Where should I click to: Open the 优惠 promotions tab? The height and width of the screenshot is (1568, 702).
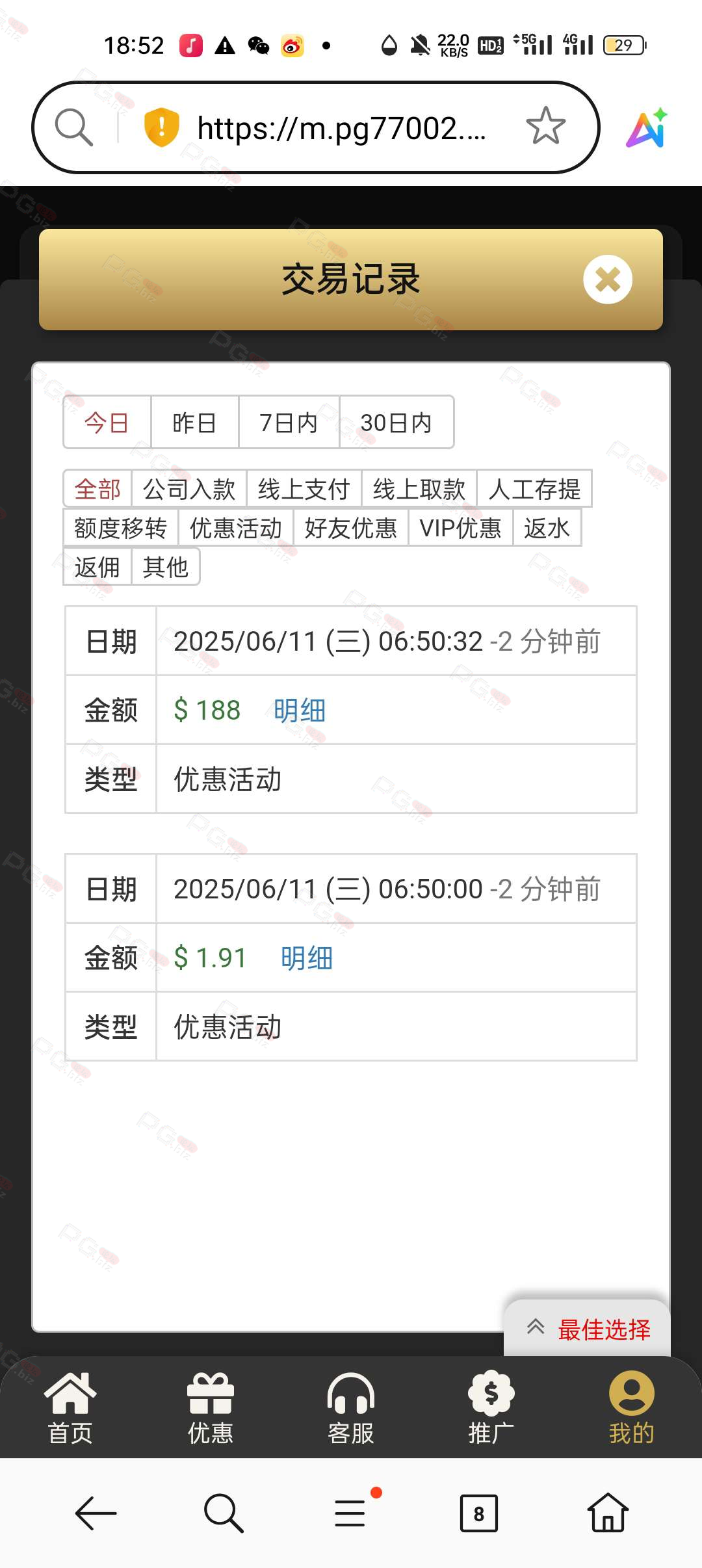click(211, 1407)
